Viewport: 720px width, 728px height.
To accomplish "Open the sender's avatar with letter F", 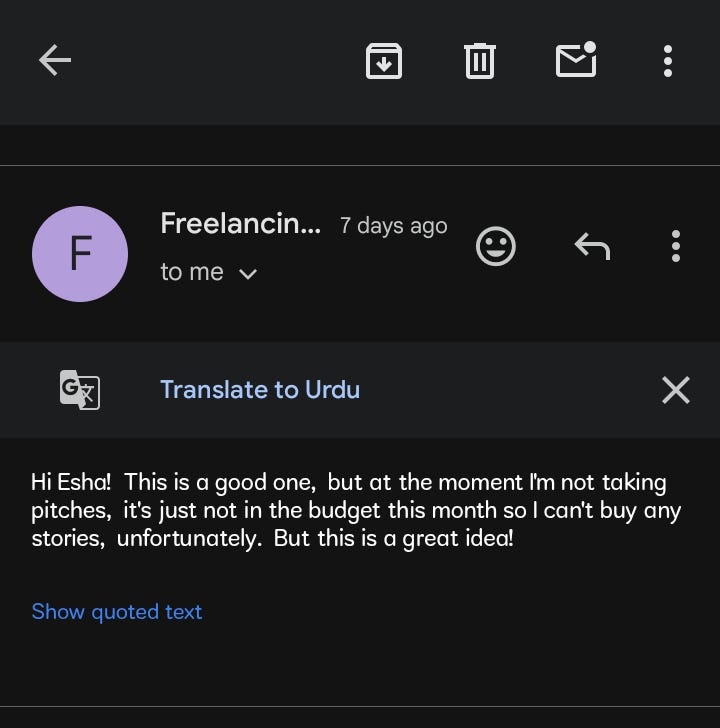I will click(x=80, y=254).
